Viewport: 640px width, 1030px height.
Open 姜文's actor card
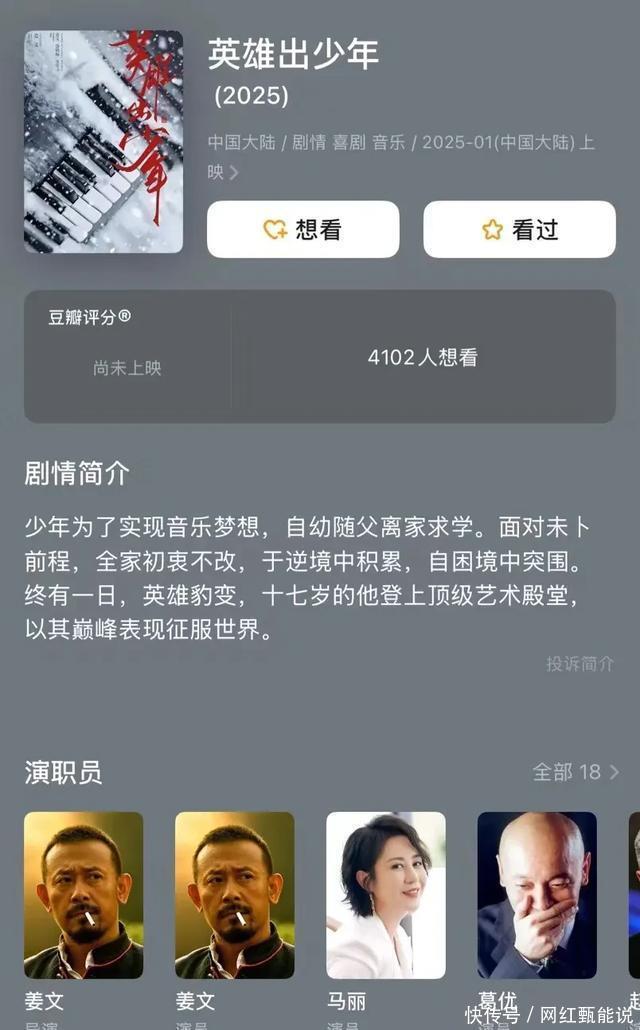(235, 895)
